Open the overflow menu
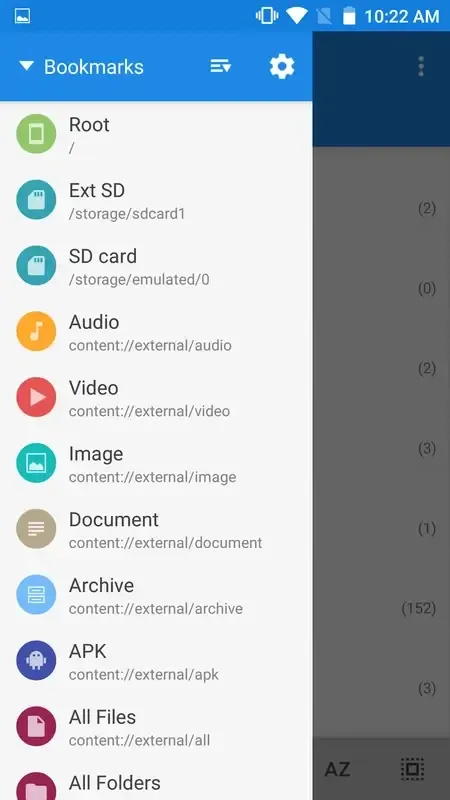Screen dimensions: 450x800 tap(421, 67)
